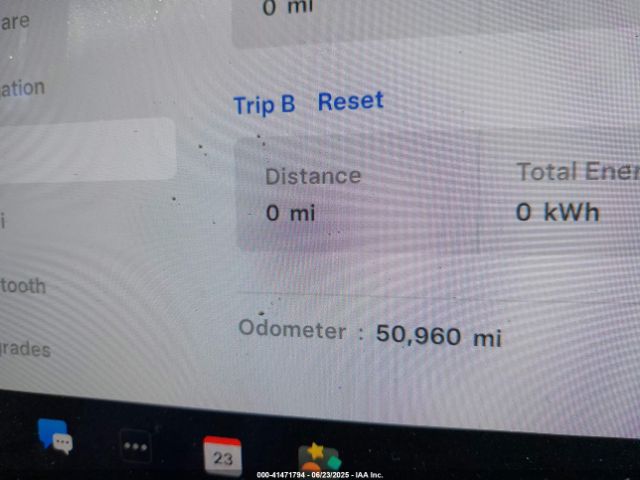Open the Bluetooth settings row
The height and width of the screenshot is (480, 640).
click(x=24, y=287)
